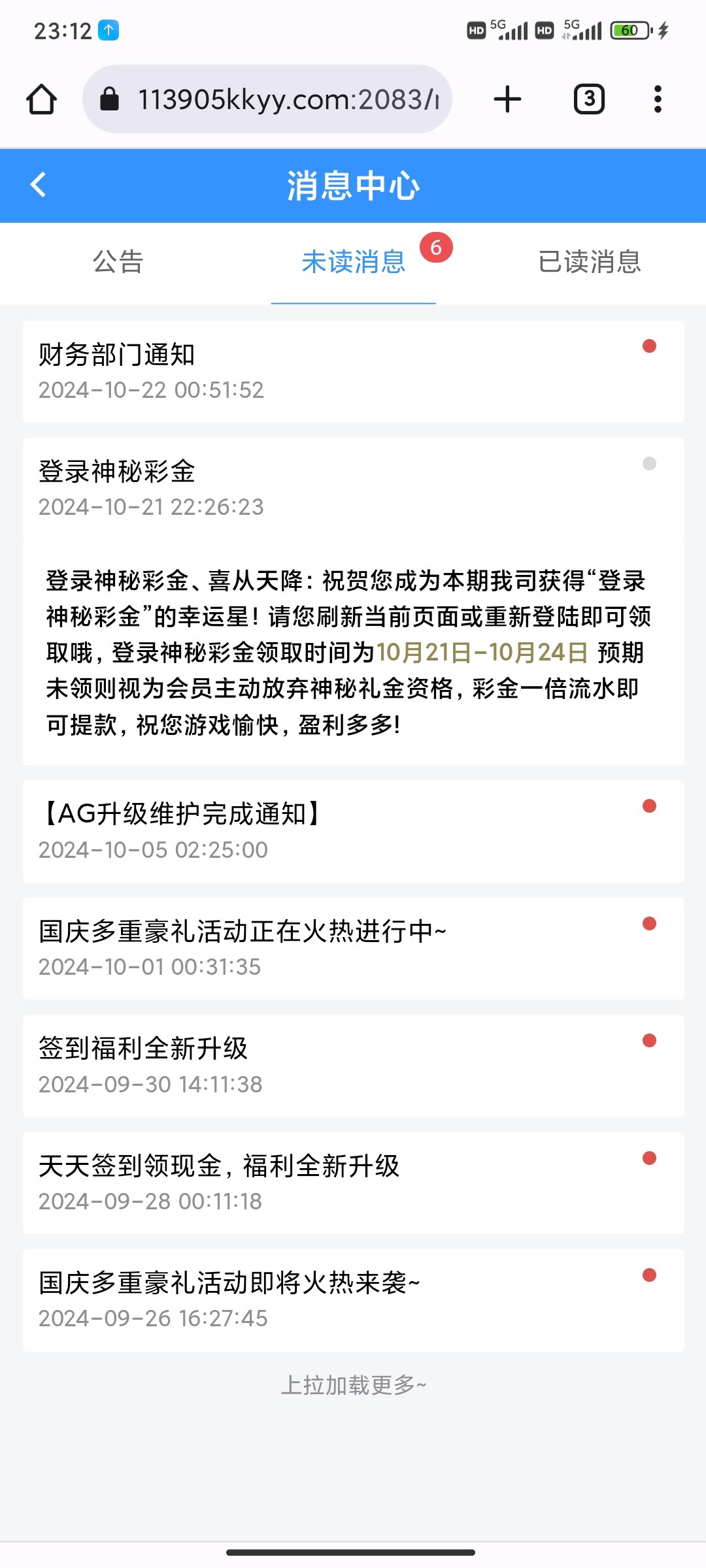This screenshot has height=1568, width=706.
Task: Open a new browser tab
Action: [x=507, y=99]
